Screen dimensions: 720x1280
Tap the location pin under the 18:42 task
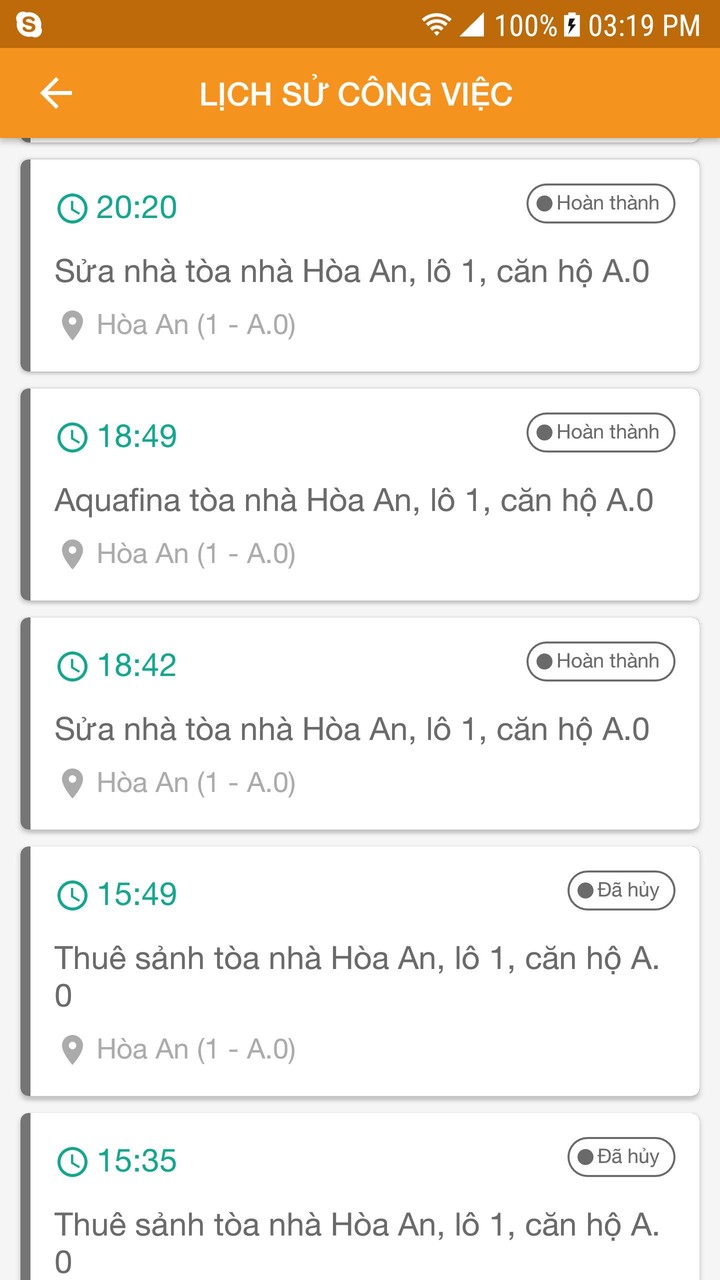(x=71, y=783)
